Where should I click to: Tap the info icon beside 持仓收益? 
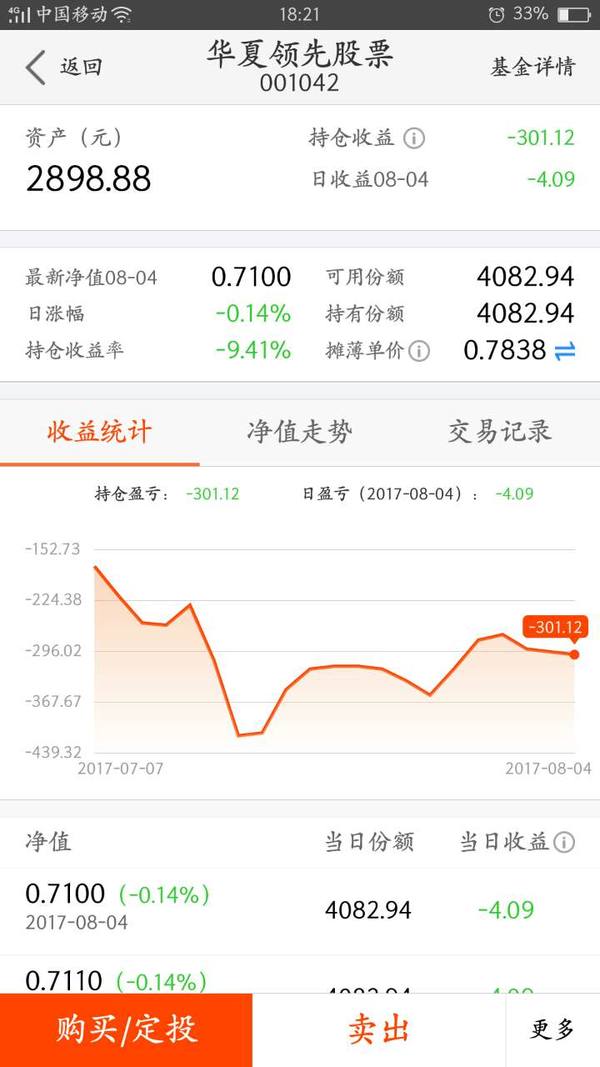coord(414,139)
